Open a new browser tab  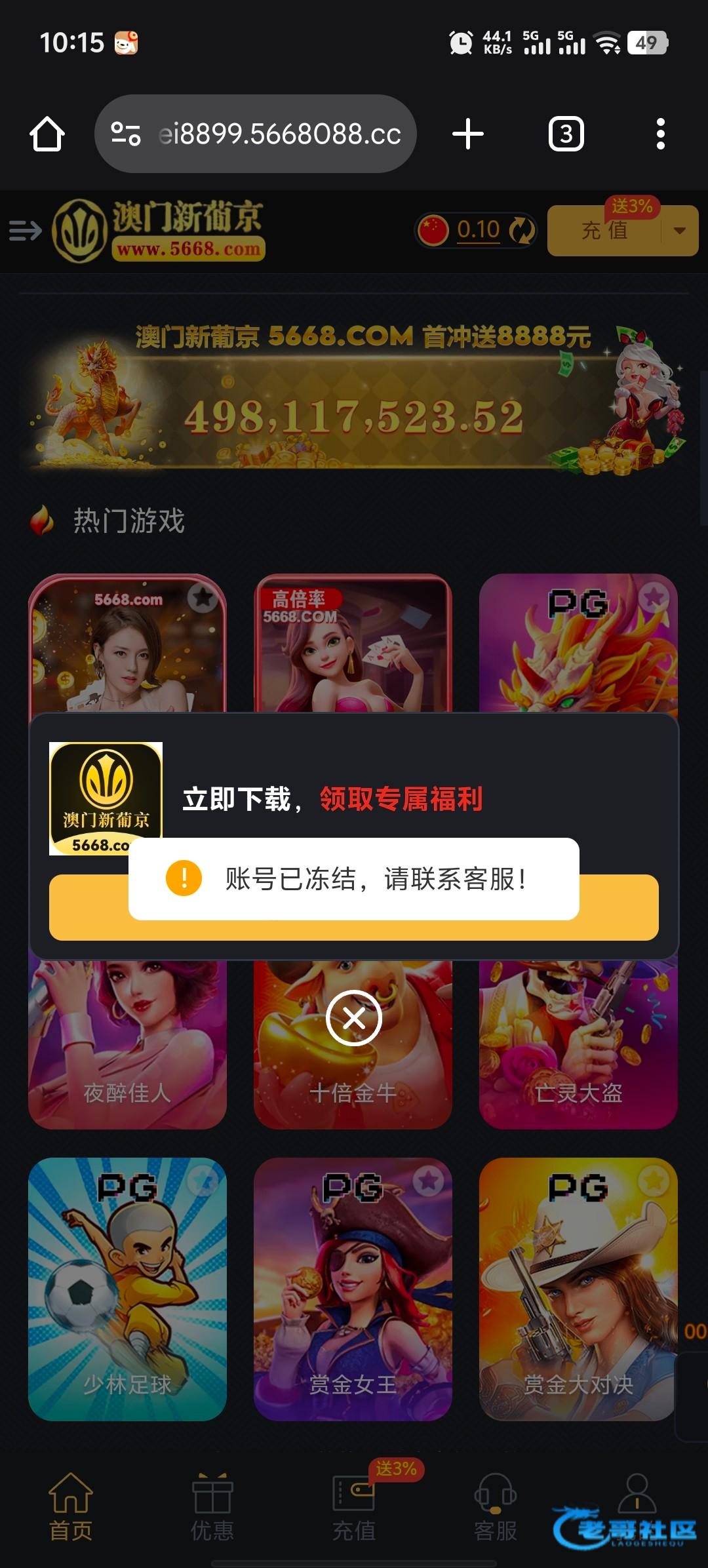(468, 134)
